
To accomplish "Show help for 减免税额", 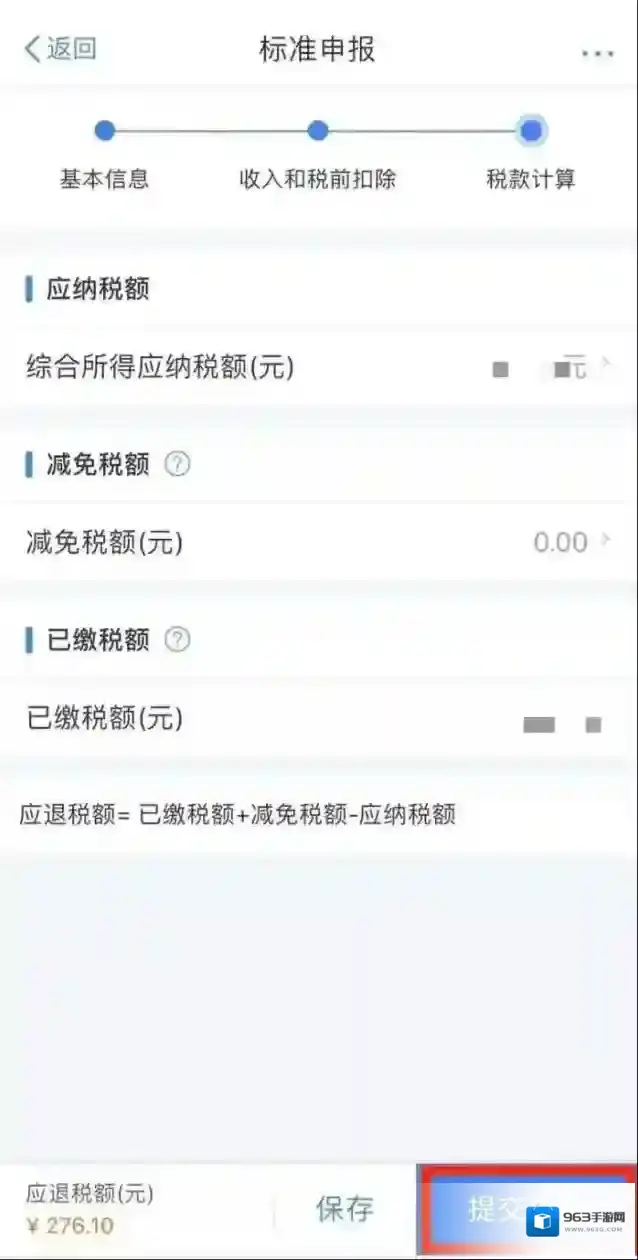I will coord(177,465).
